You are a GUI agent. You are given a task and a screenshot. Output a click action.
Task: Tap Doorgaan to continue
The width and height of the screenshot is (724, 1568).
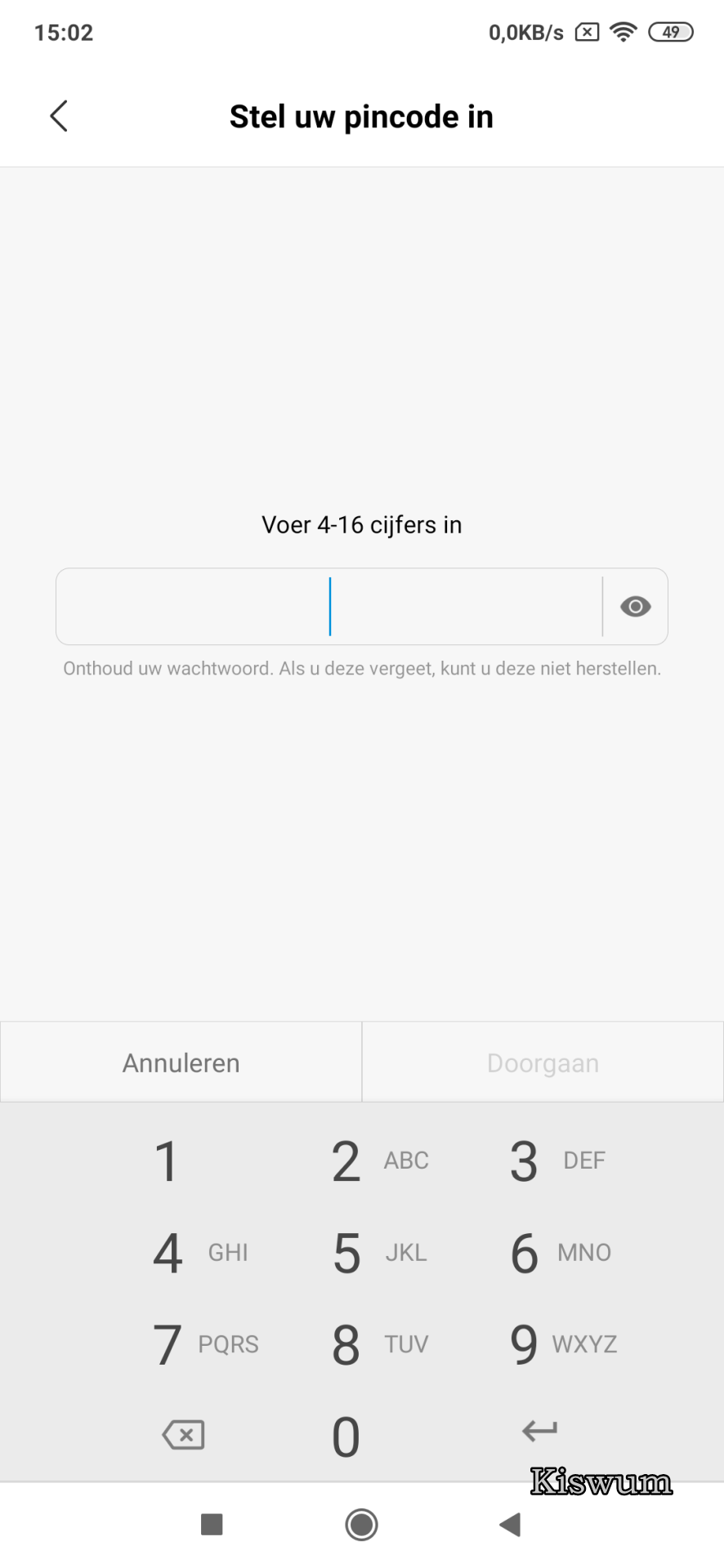pyautogui.click(x=543, y=1062)
